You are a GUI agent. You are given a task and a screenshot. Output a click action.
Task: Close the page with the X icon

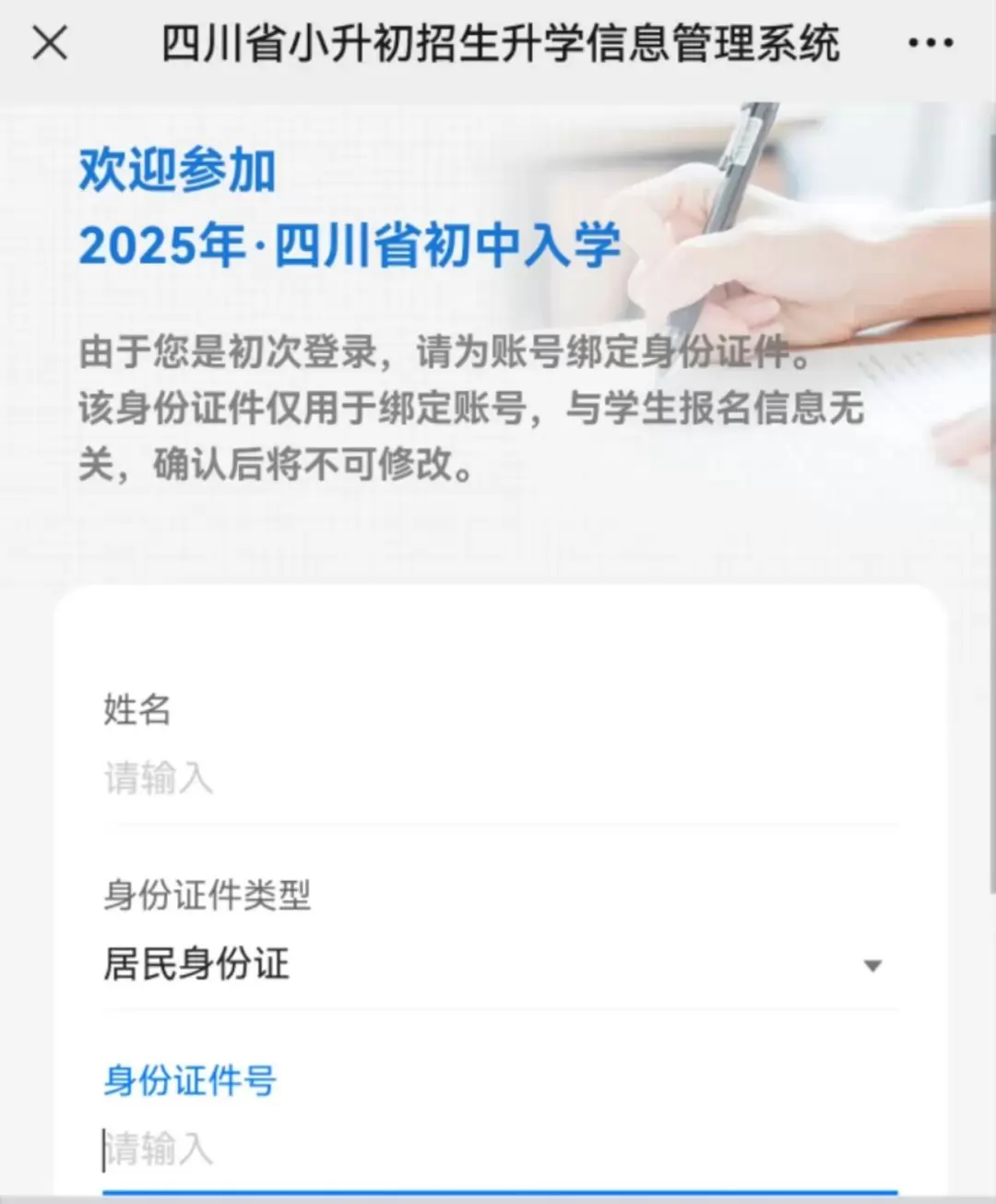(x=50, y=42)
